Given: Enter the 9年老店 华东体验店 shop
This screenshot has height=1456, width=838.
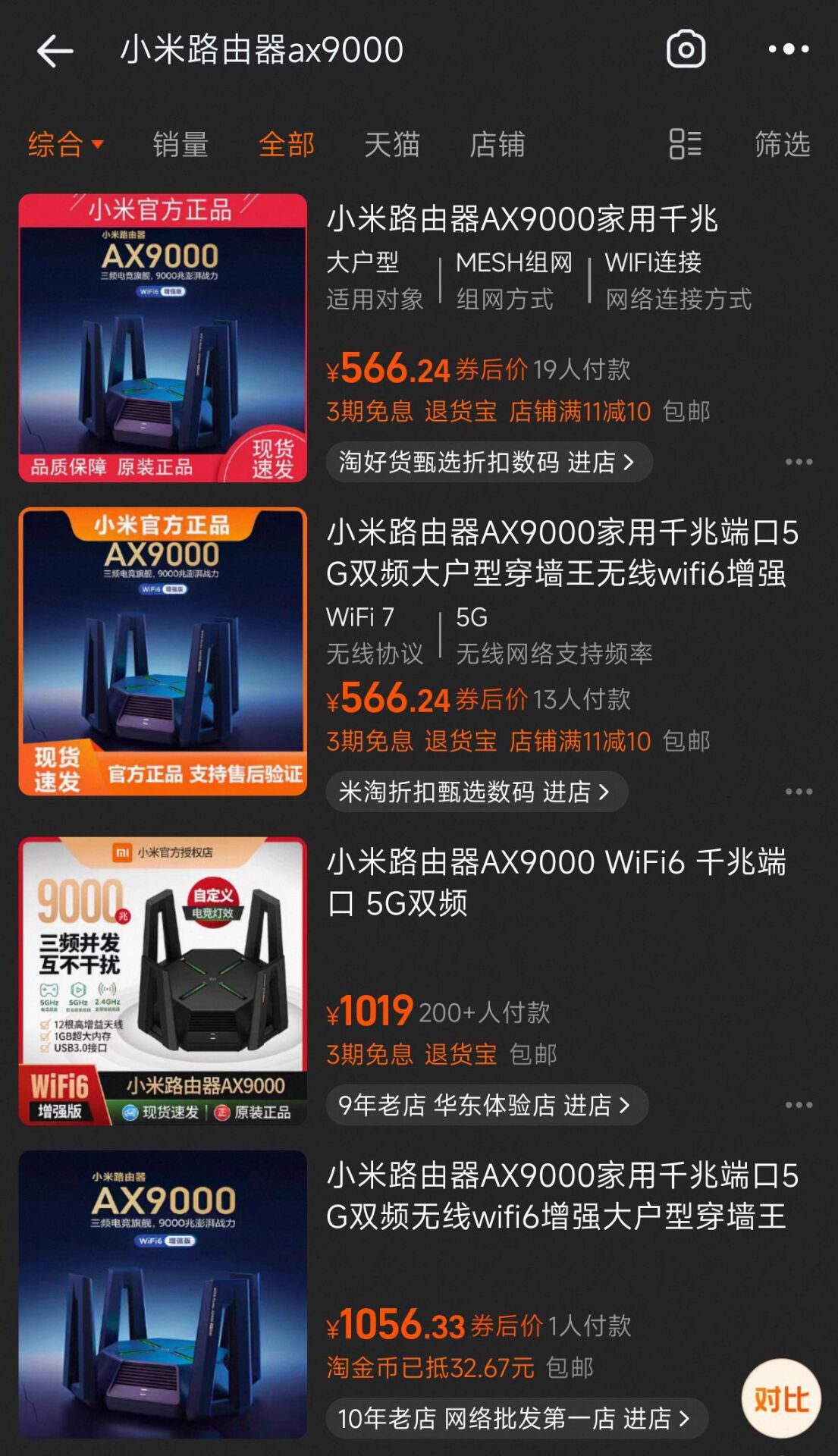Looking at the screenshot, I should (486, 1105).
